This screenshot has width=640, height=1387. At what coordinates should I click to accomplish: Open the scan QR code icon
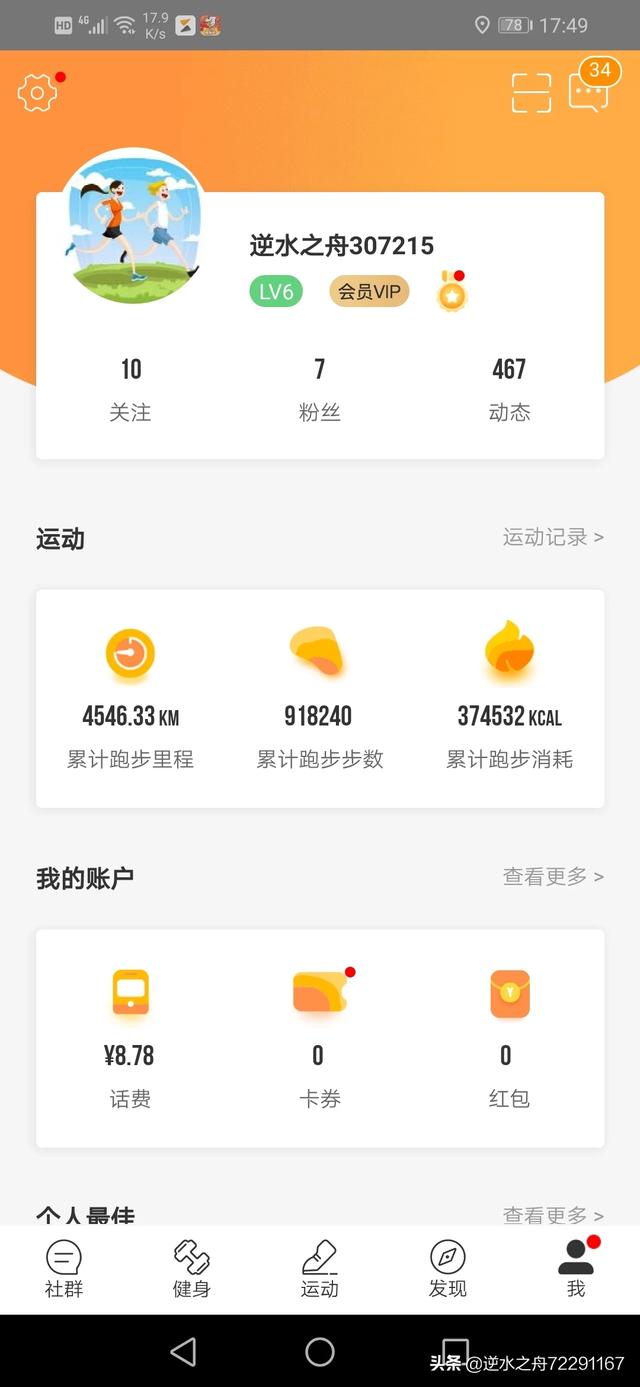pyautogui.click(x=531, y=92)
